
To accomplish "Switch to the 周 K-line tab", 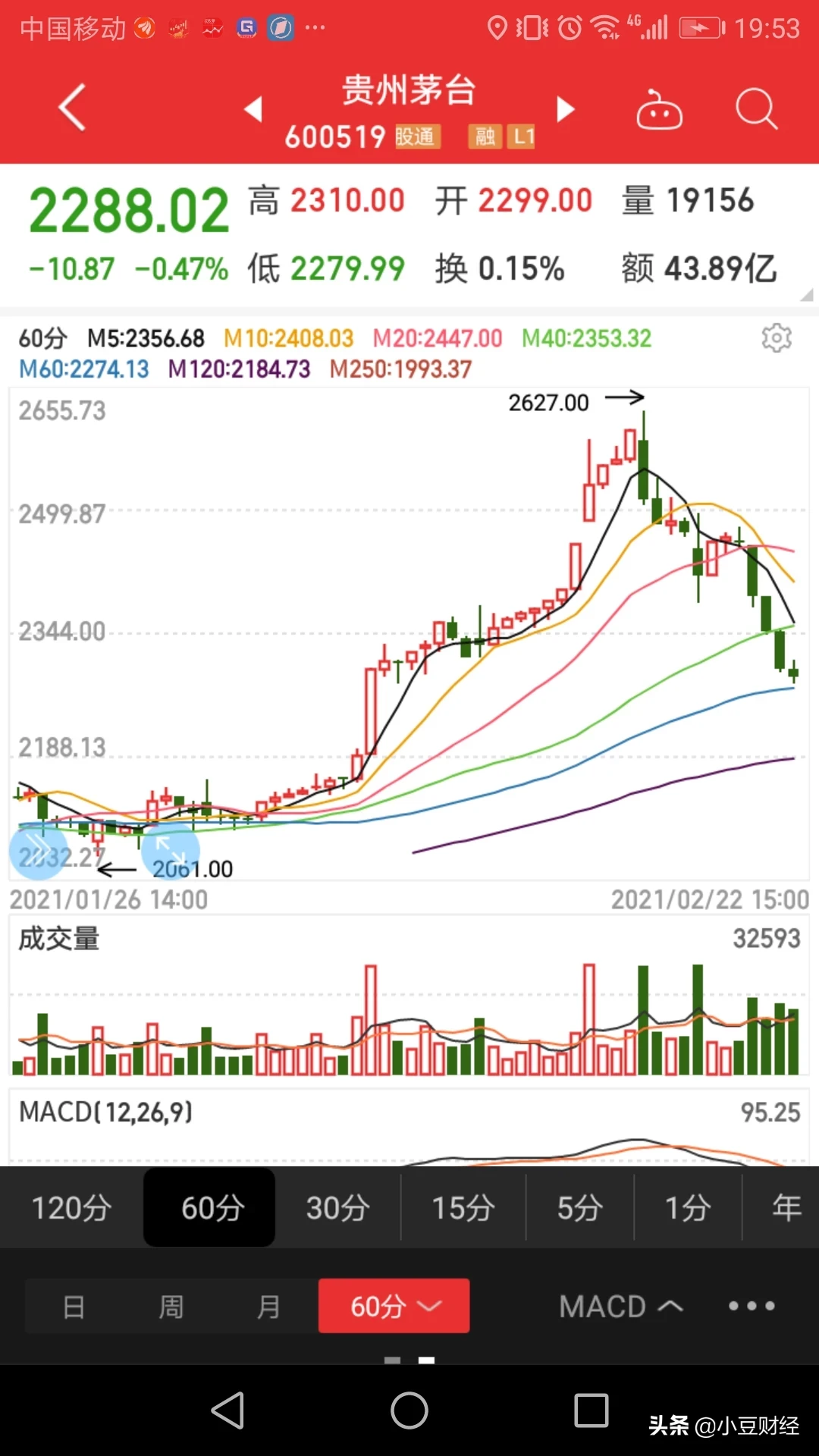I will (171, 1307).
